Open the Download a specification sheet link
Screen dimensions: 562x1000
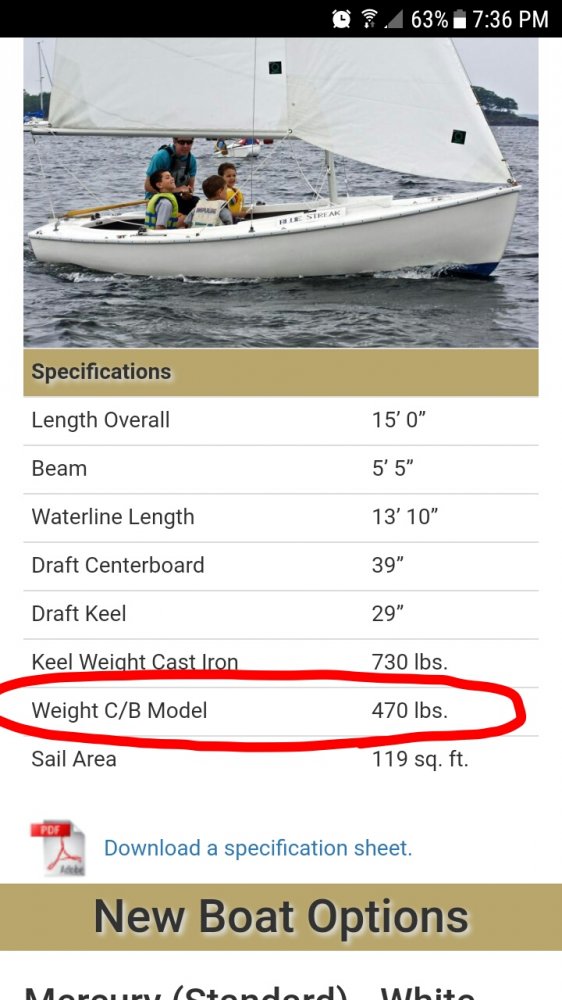258,848
